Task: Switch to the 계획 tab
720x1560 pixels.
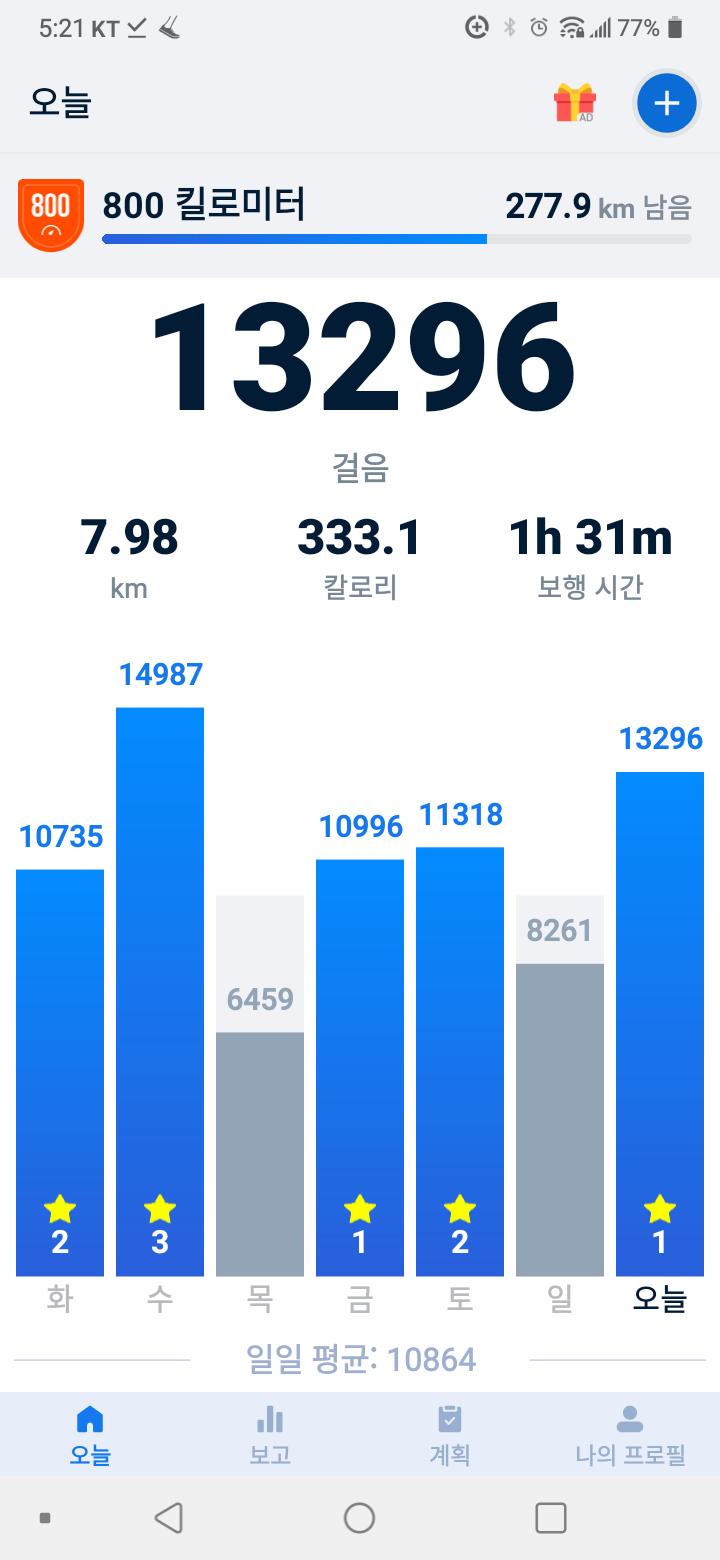Action: pyautogui.click(x=450, y=1434)
